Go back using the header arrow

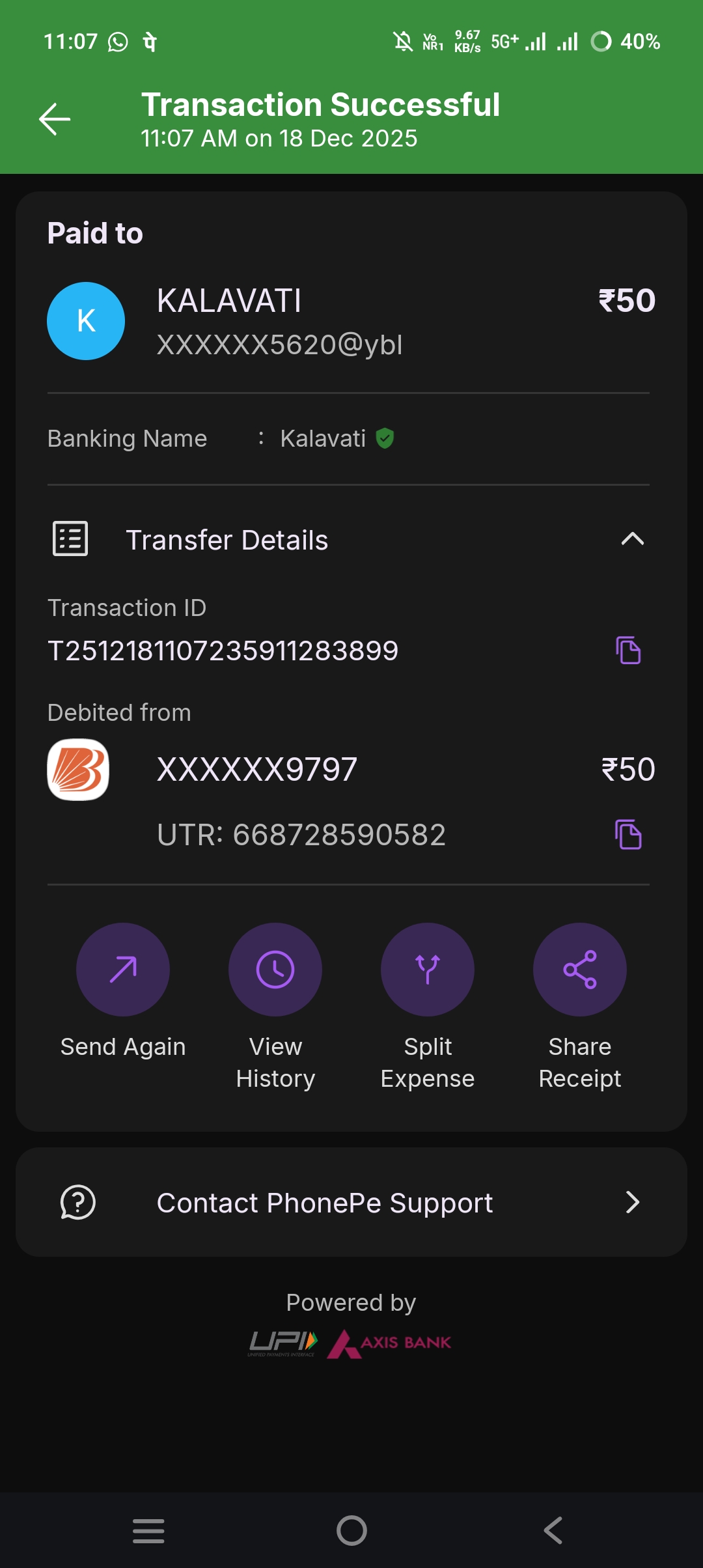coord(55,119)
